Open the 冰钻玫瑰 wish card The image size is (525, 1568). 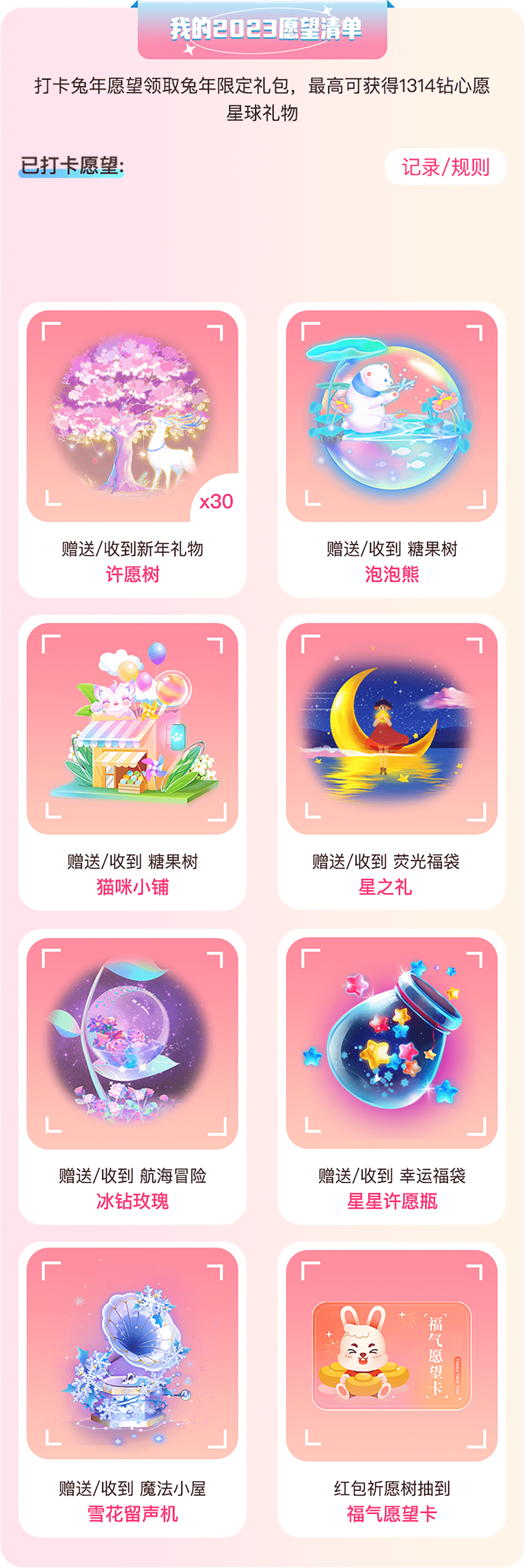pyautogui.click(x=132, y=1075)
